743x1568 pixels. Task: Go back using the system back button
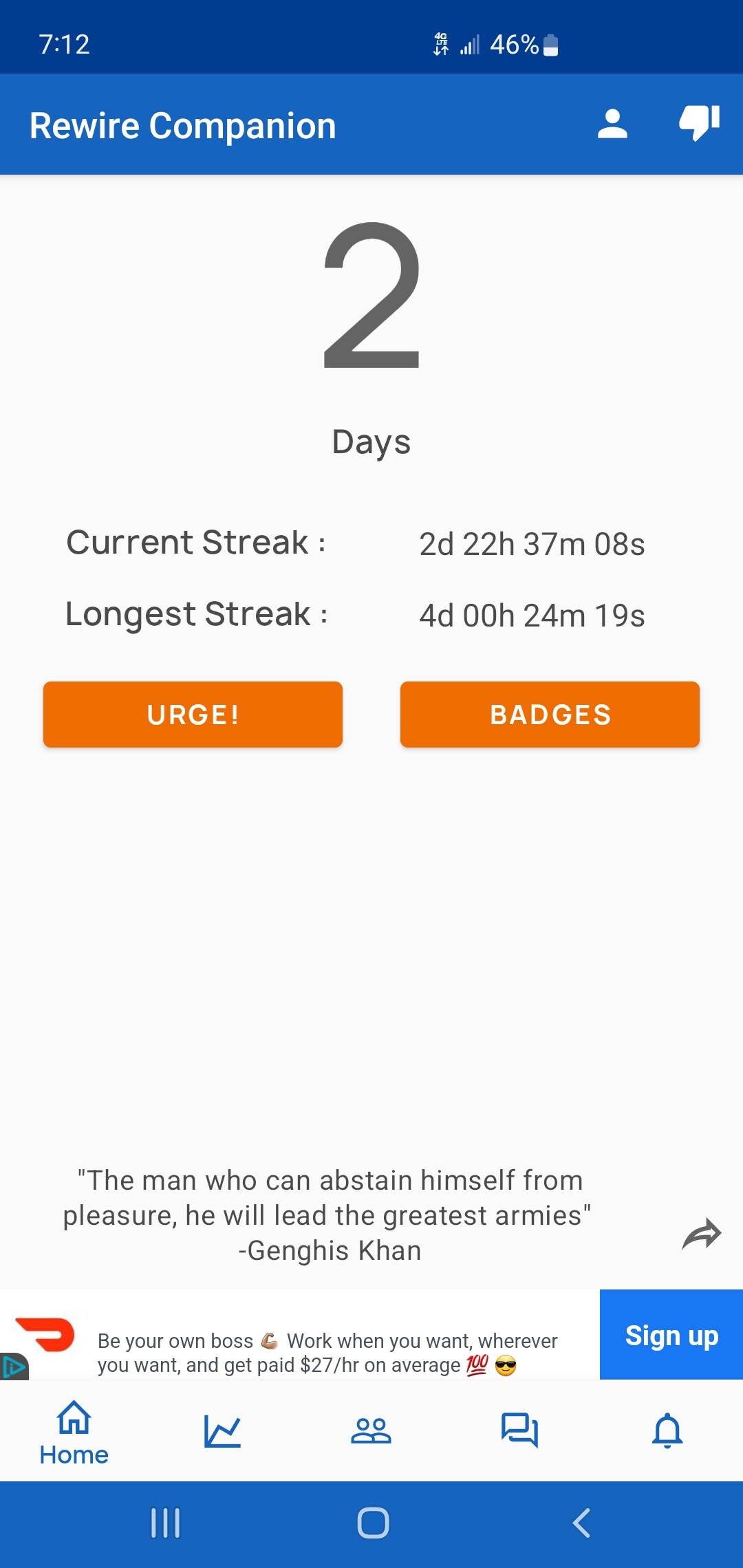581,1523
